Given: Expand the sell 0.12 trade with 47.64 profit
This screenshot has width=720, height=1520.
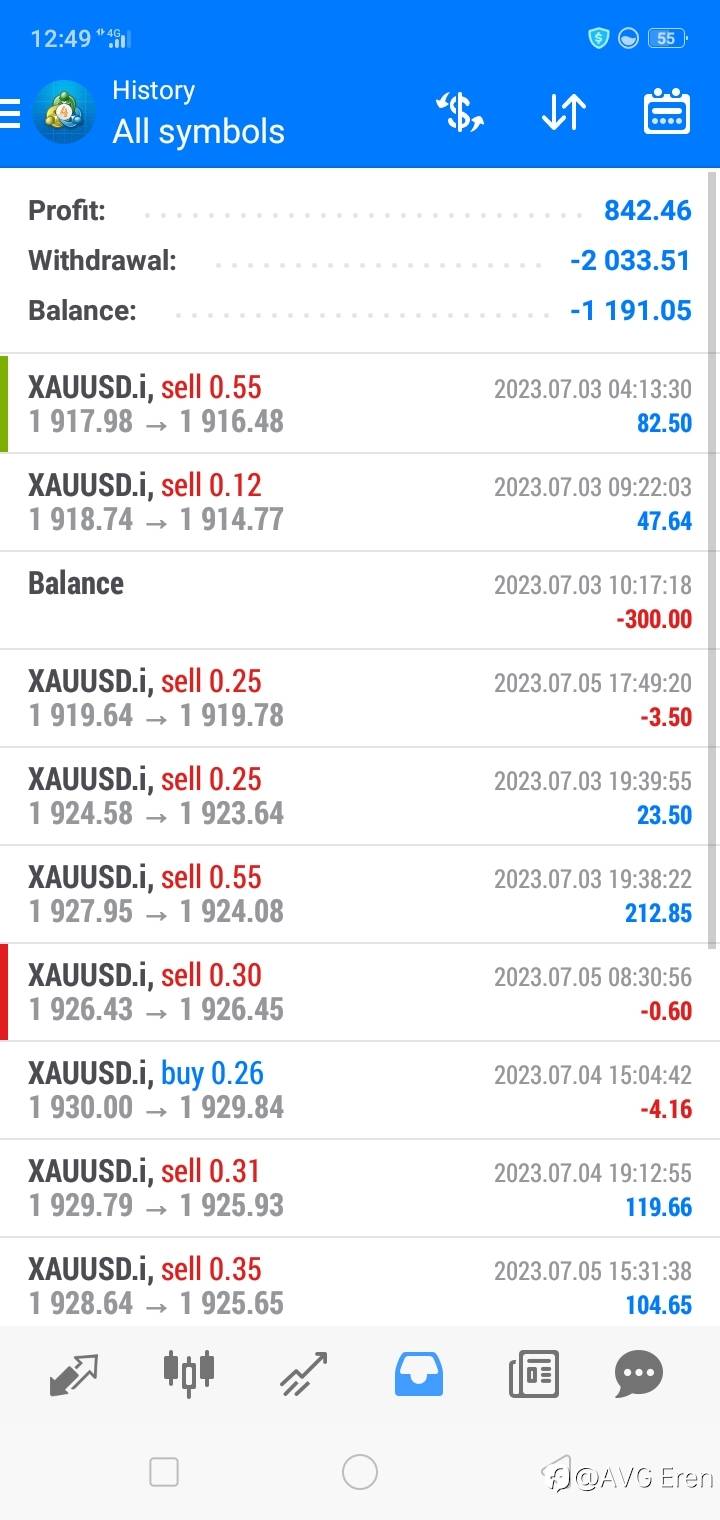Looking at the screenshot, I should tap(360, 502).
